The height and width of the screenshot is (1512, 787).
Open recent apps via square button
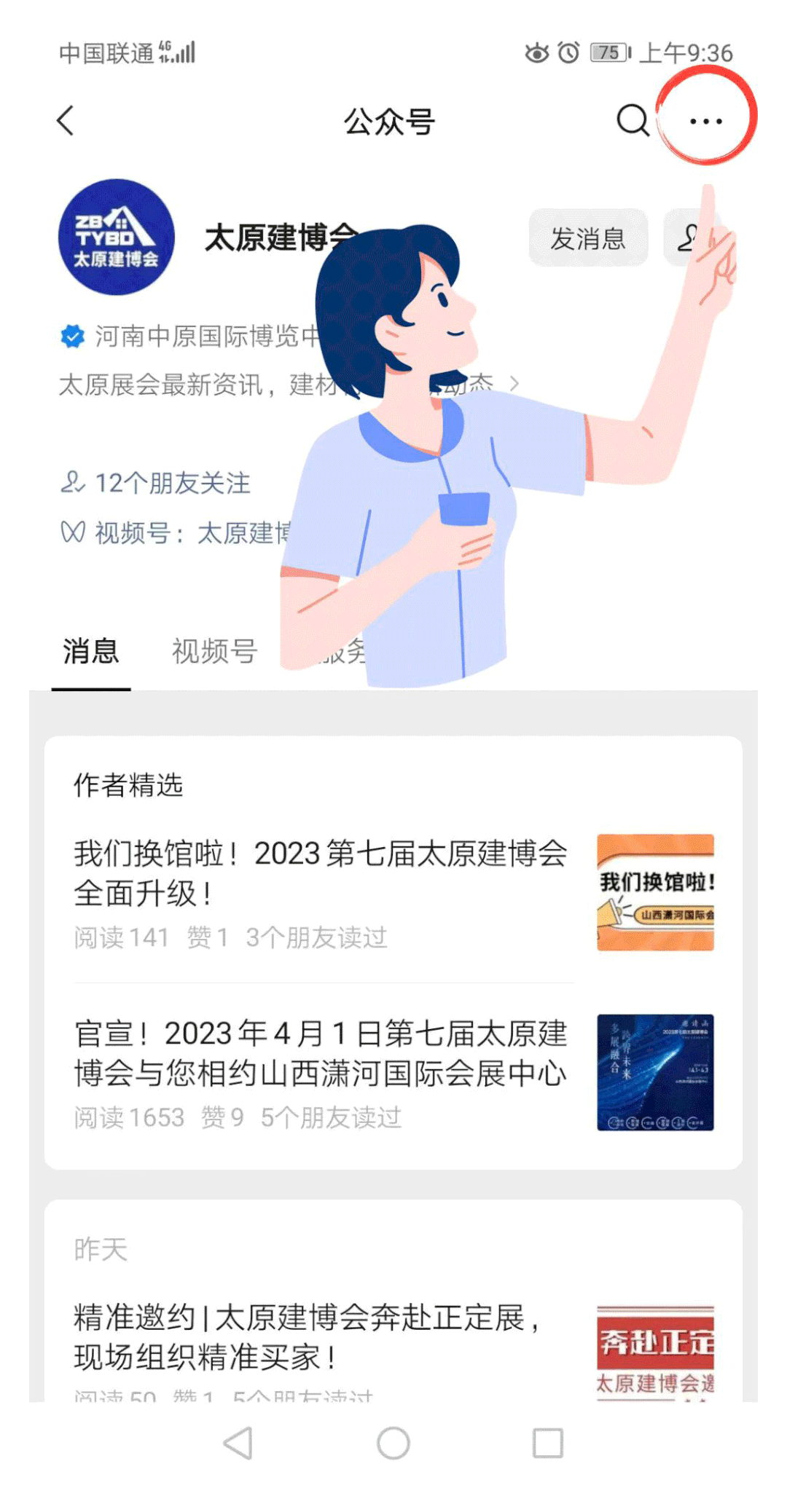coord(548,1443)
